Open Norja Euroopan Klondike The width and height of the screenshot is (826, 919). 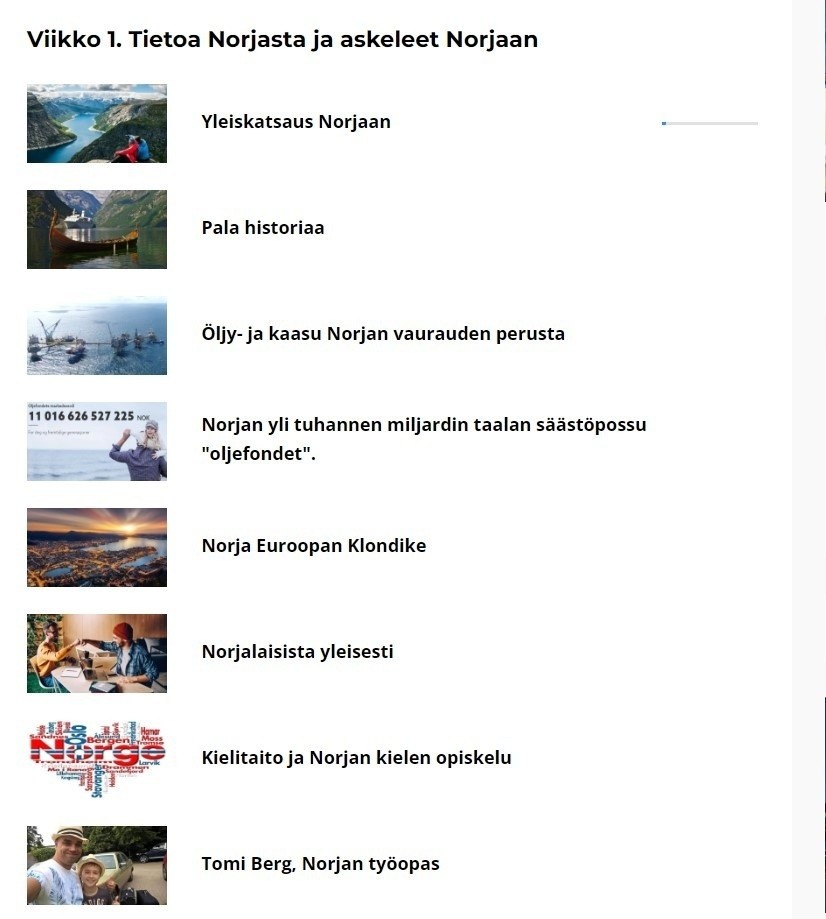tap(314, 546)
